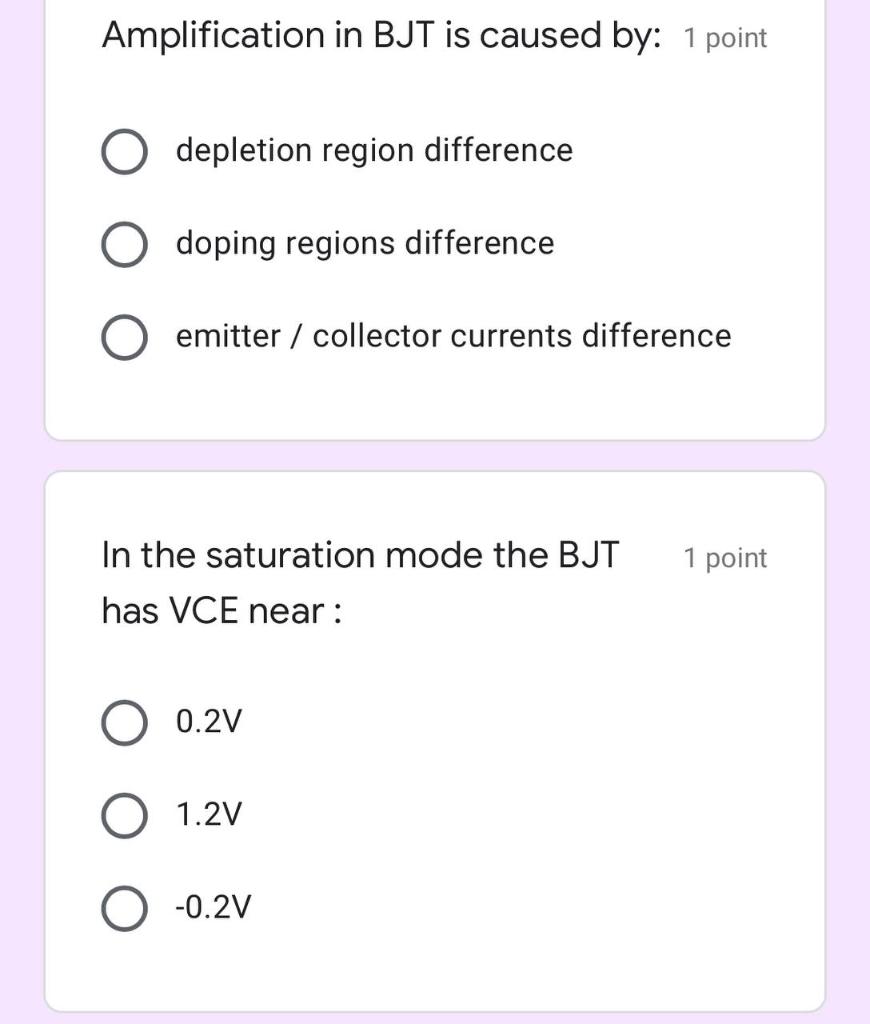Choose the last option of the VCE question
Viewport: 870px width, 1024px height.
coord(123,909)
